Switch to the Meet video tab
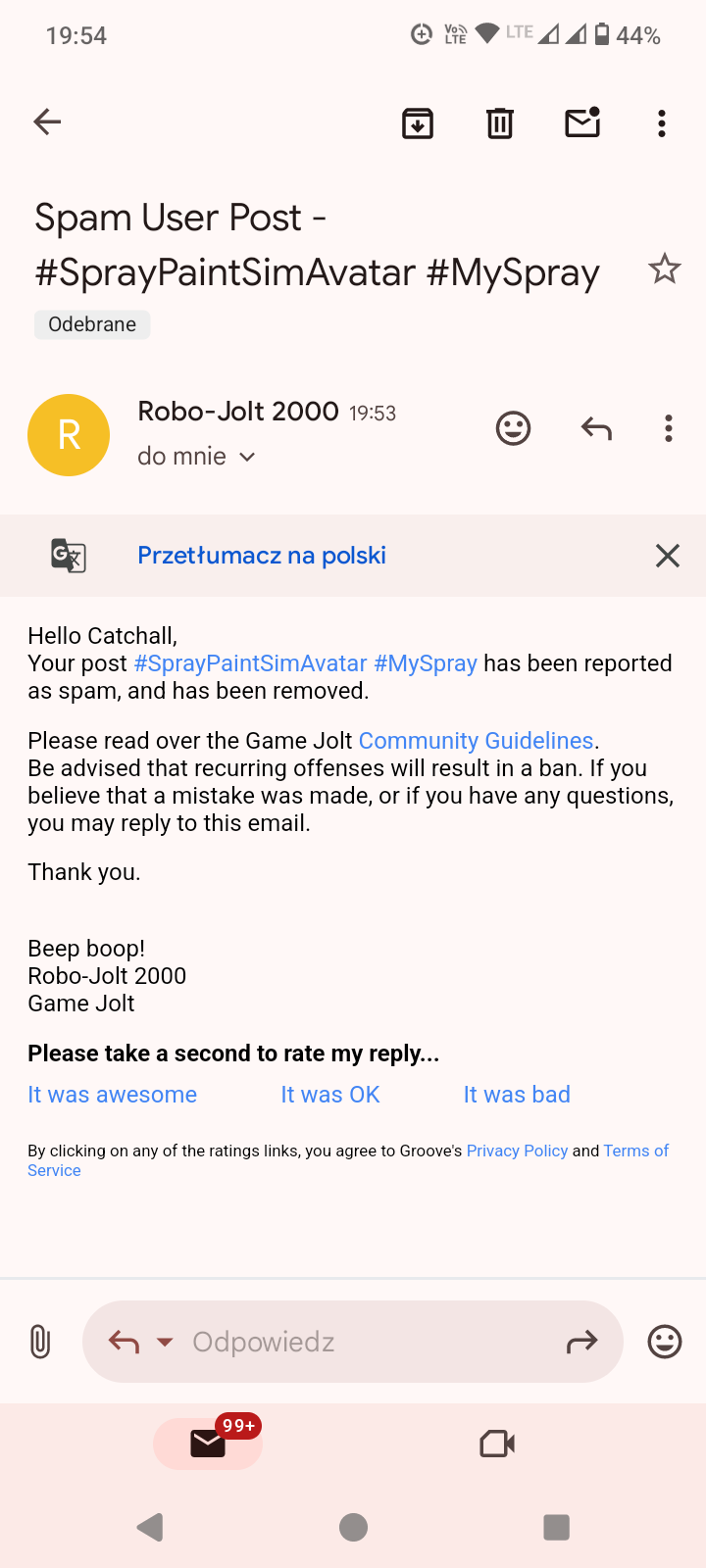Viewport: 706px width, 1568px height. point(497,1444)
